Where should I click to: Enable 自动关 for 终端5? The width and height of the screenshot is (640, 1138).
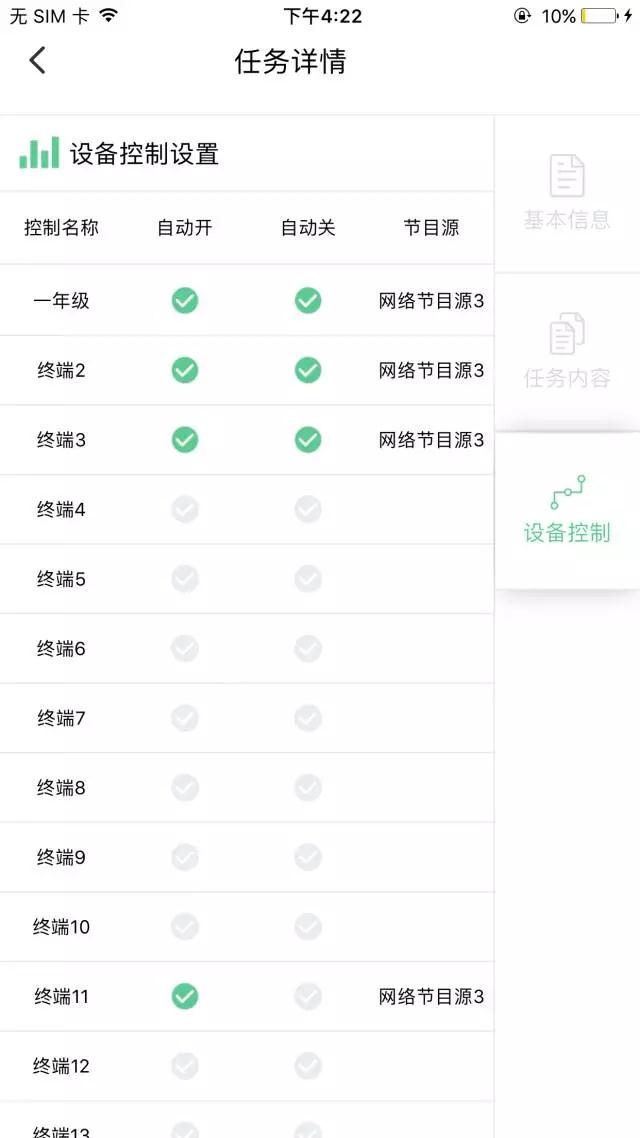pyautogui.click(x=308, y=579)
